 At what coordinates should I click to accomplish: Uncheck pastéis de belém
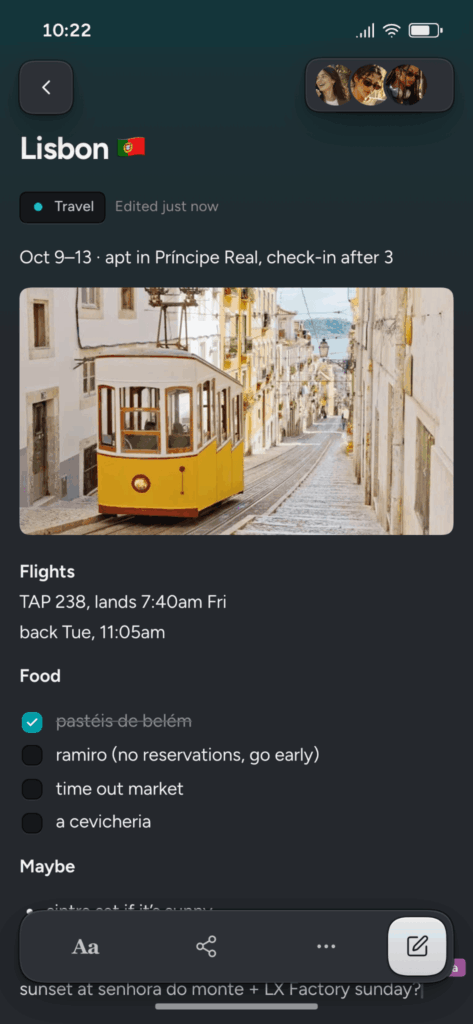tap(32, 722)
